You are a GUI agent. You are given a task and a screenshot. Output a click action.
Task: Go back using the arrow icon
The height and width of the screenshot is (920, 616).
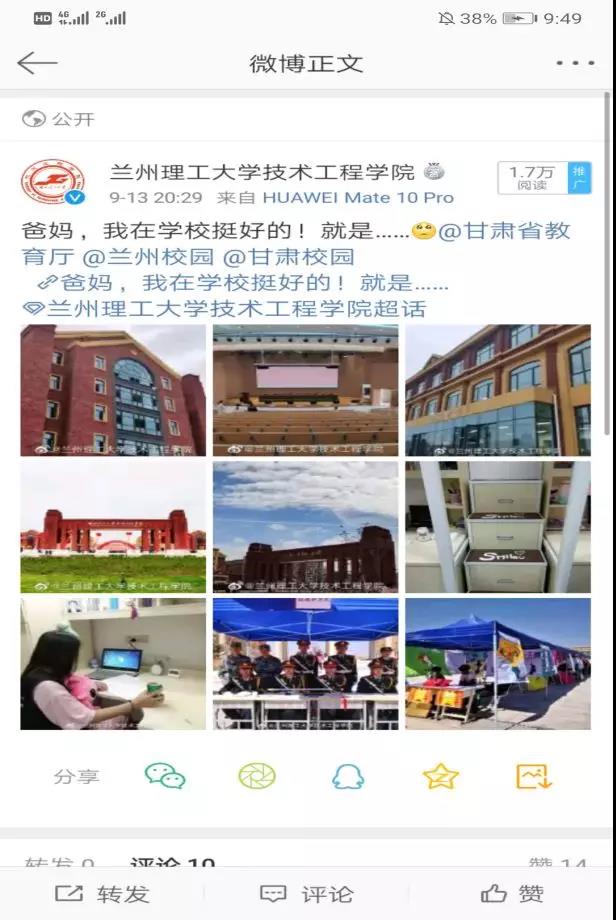[x=37, y=63]
